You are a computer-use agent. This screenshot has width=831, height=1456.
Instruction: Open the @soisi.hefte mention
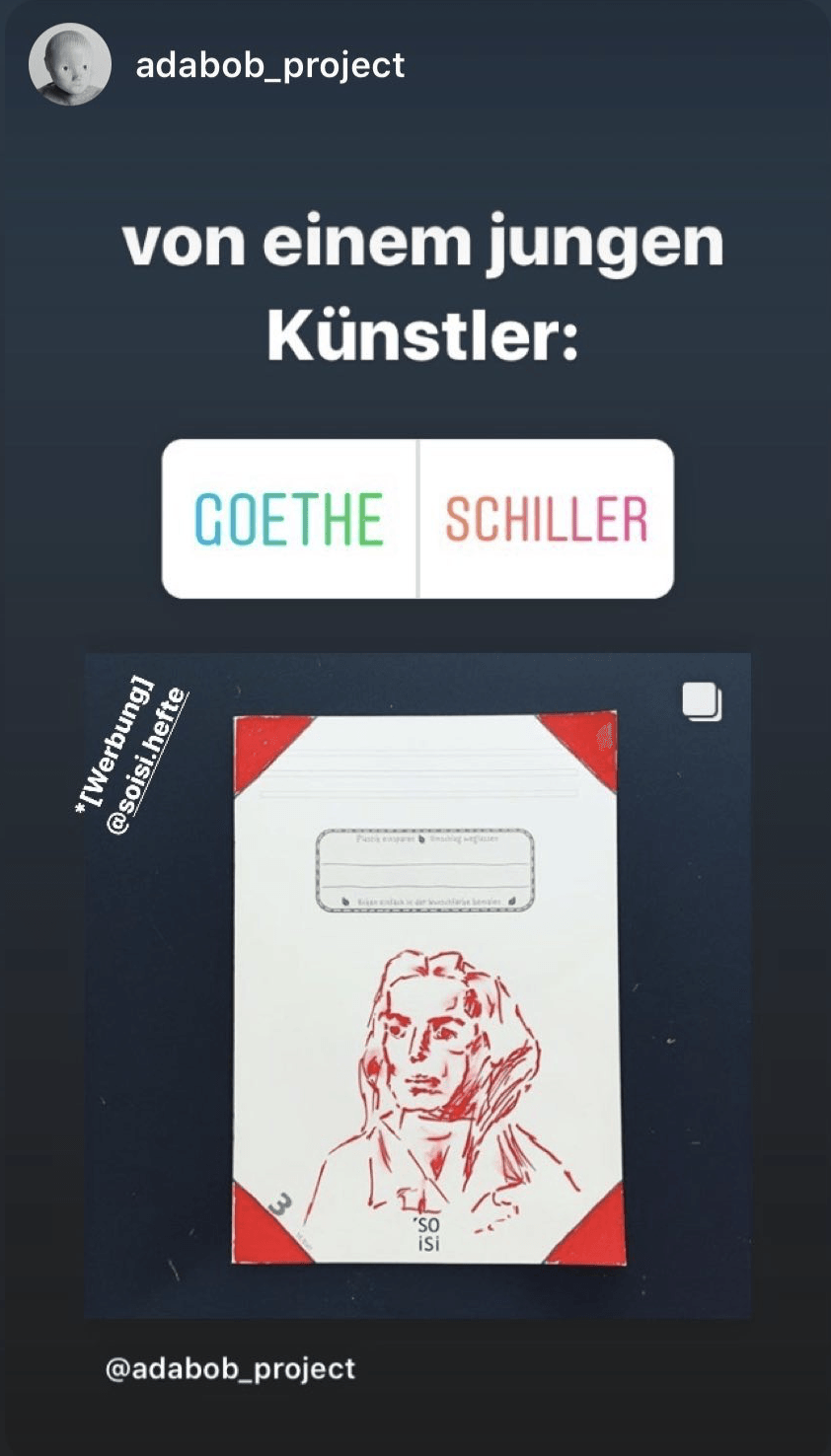click(148, 762)
